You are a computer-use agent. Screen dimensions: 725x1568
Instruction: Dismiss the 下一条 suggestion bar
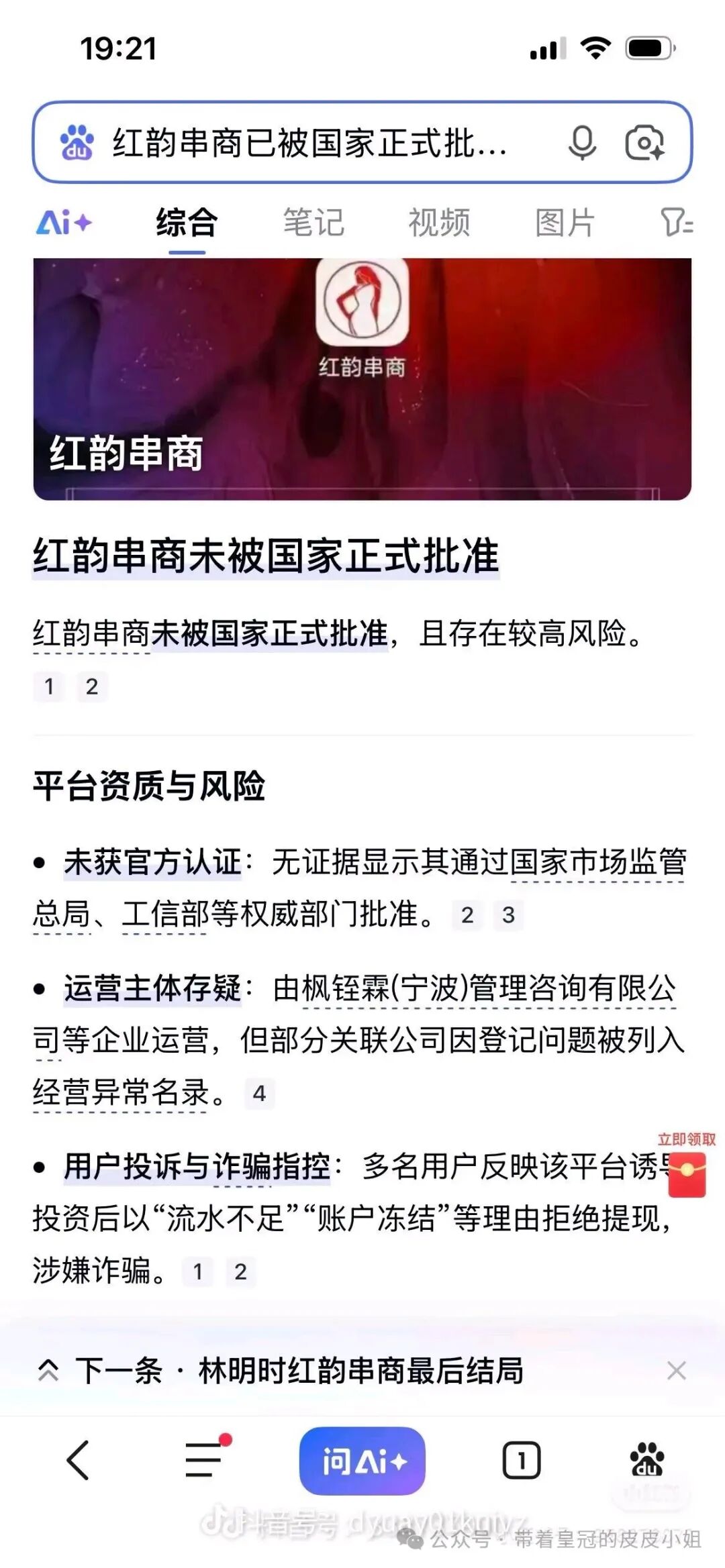(x=676, y=1371)
